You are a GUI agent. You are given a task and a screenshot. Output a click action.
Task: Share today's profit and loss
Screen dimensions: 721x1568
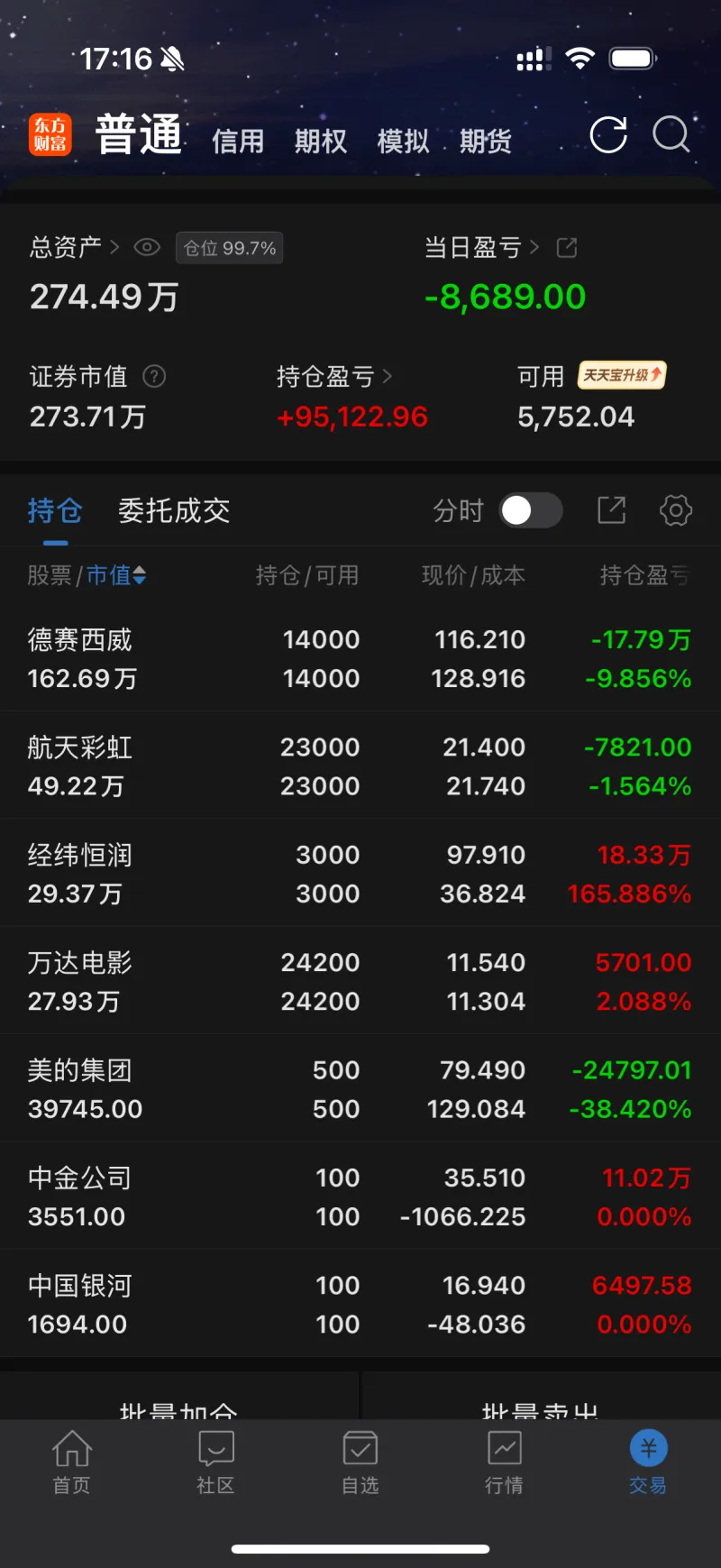567,247
